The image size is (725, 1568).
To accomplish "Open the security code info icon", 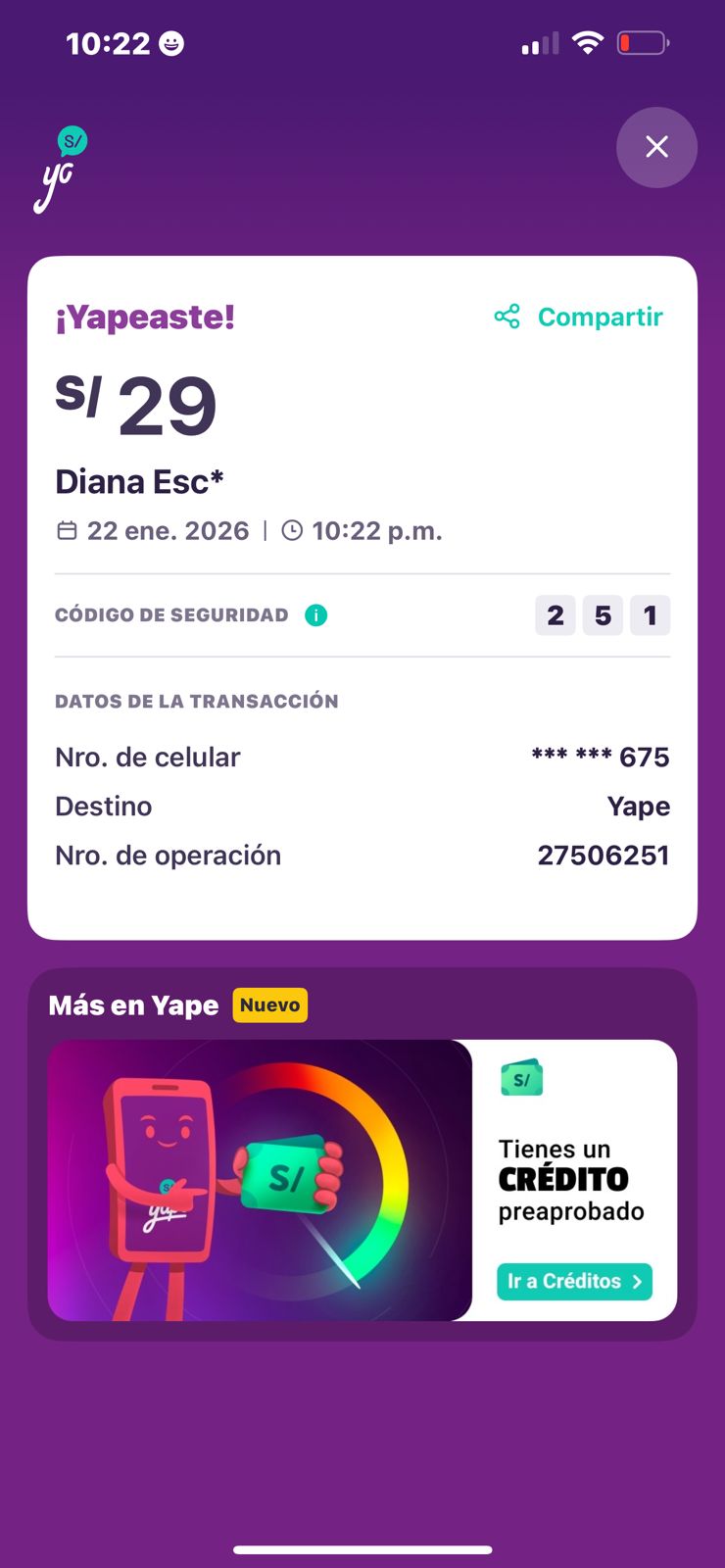I will (315, 615).
